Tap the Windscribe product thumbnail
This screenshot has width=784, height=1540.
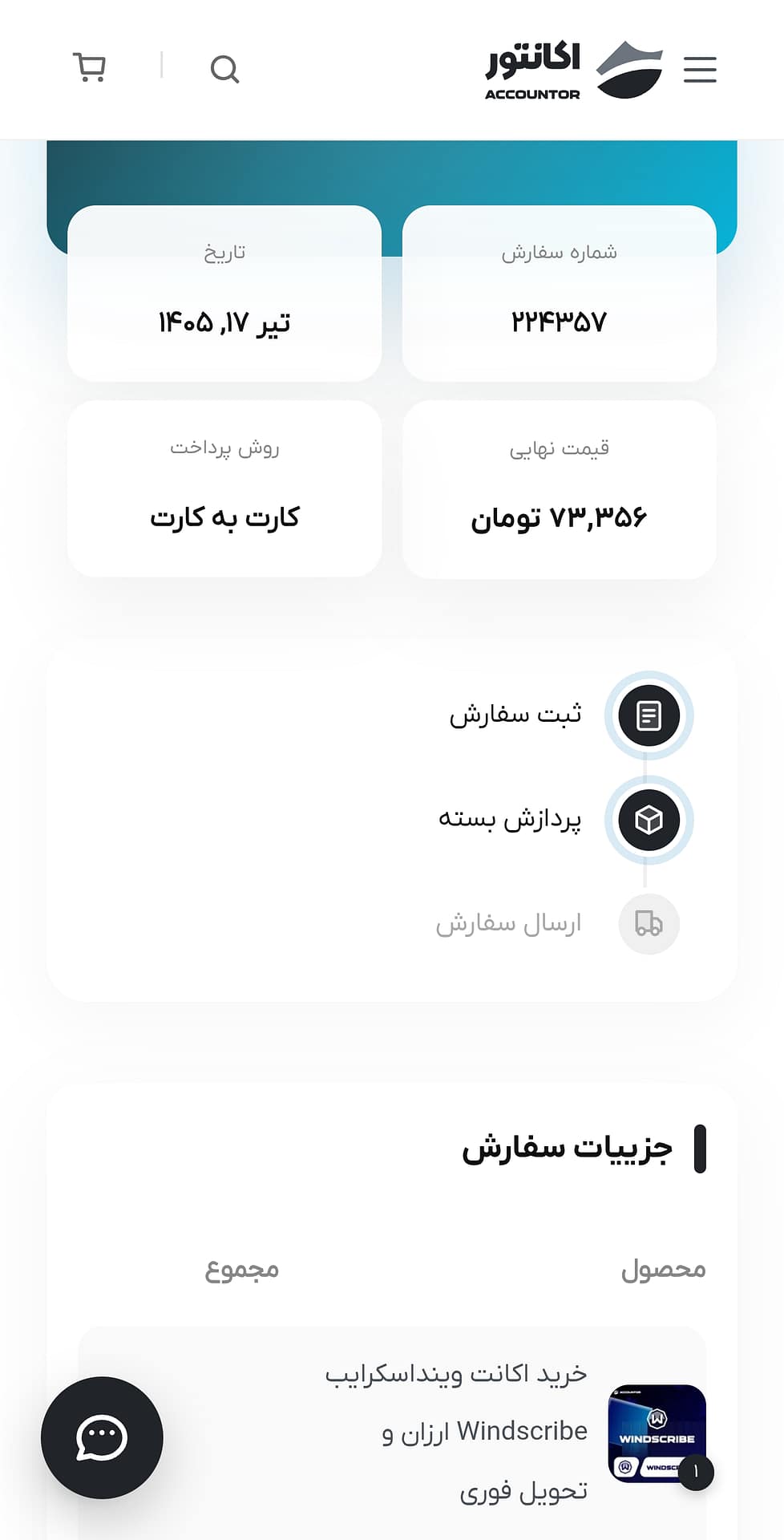click(657, 1433)
